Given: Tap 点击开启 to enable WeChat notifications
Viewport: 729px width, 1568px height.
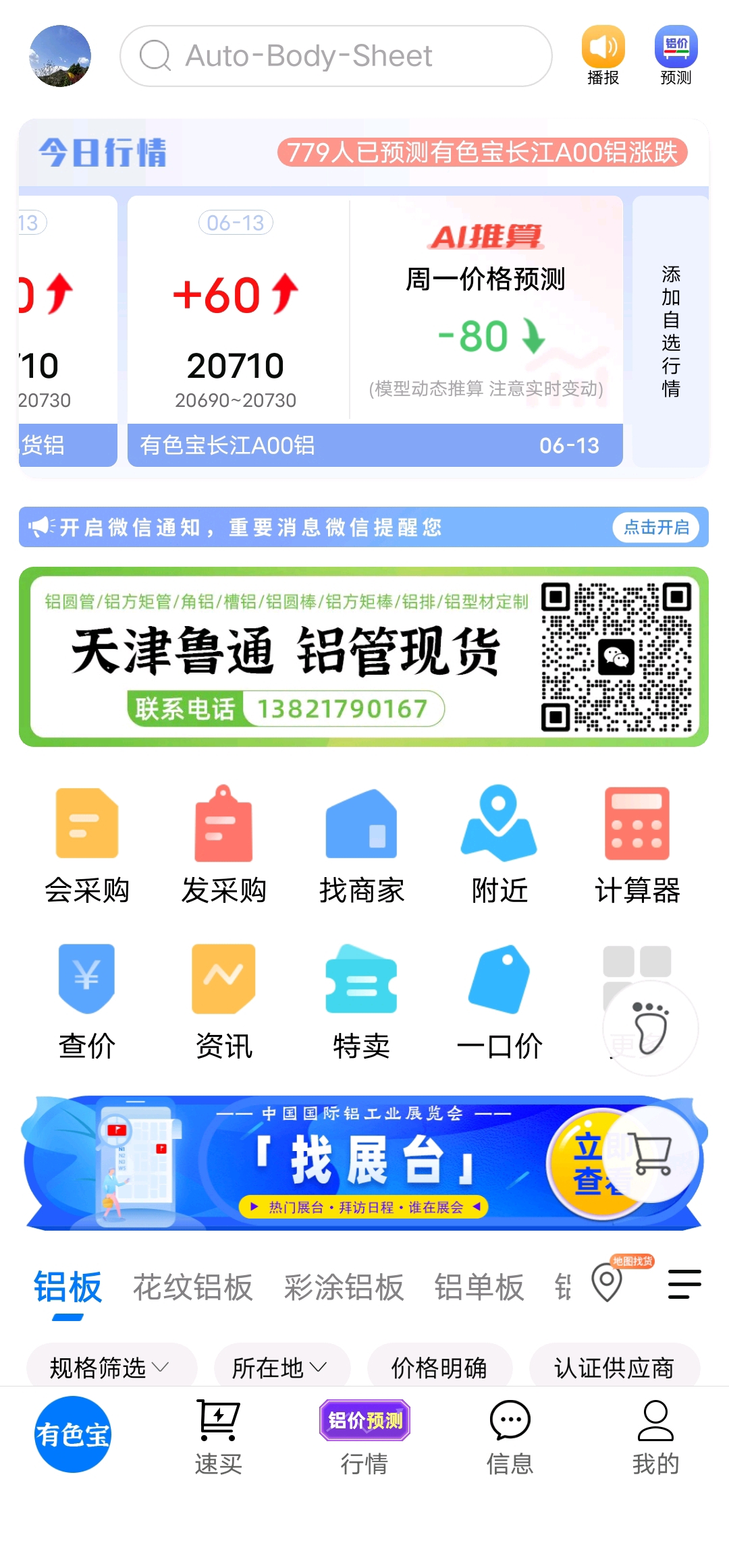Looking at the screenshot, I should coord(656,527).
